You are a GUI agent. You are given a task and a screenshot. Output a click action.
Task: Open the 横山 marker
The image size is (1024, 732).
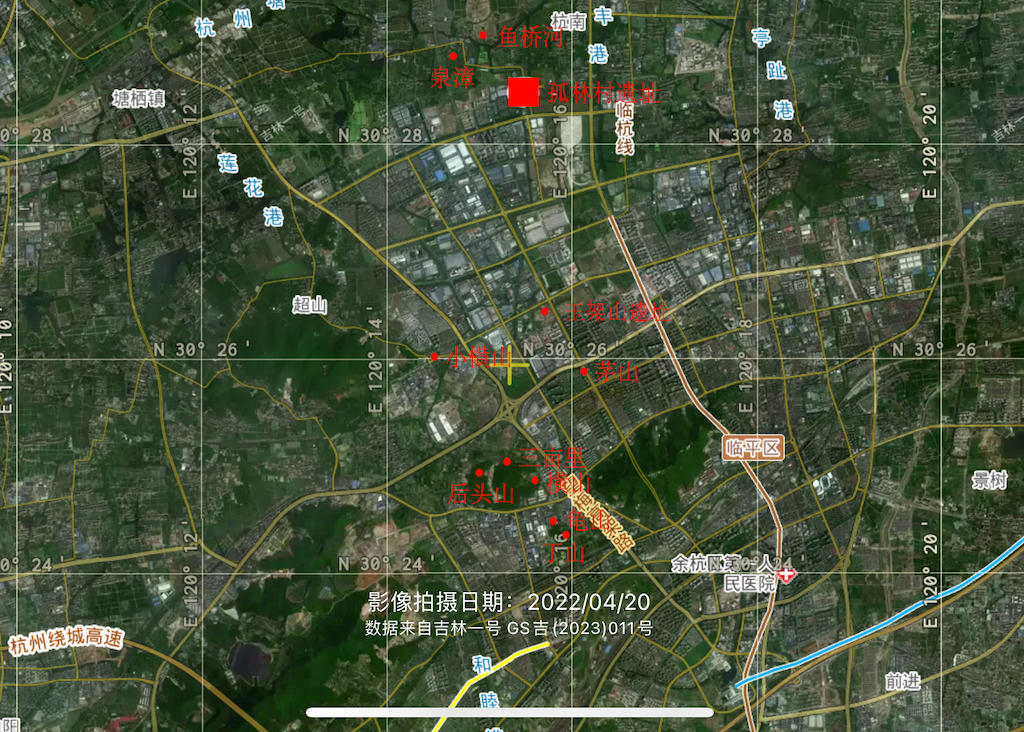[x=536, y=480]
